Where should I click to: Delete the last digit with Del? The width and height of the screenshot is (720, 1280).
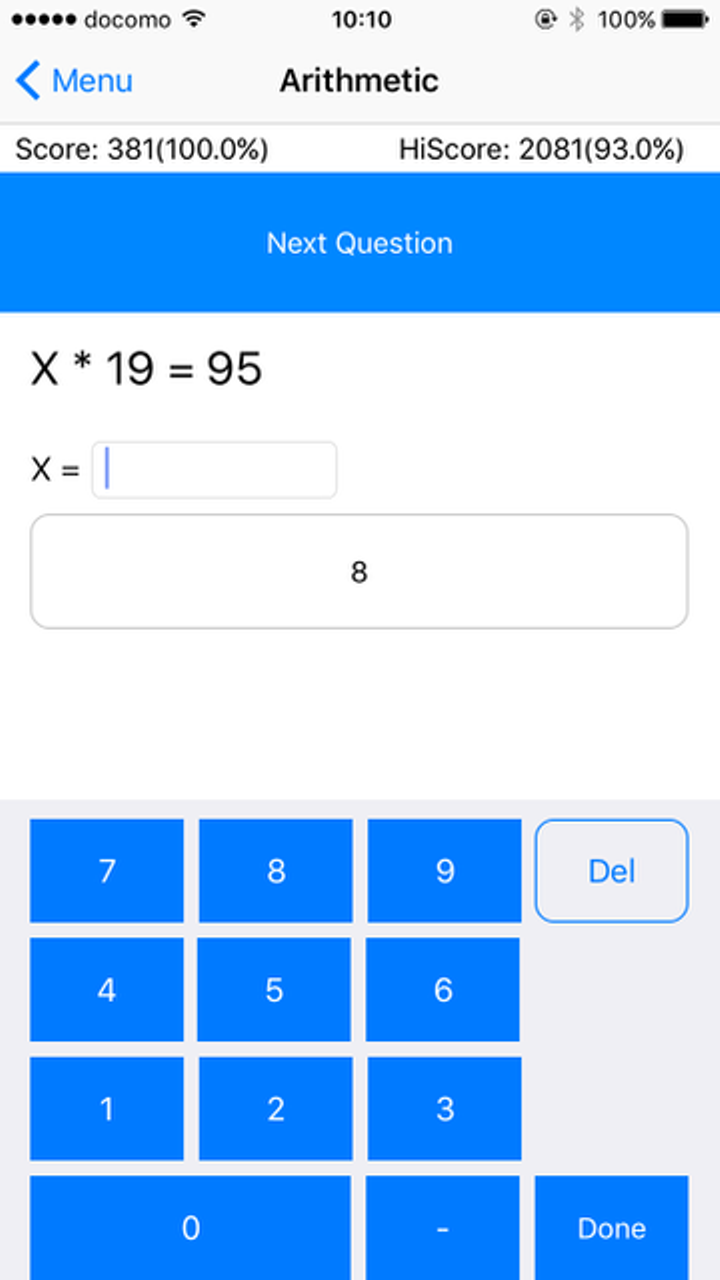coord(612,871)
